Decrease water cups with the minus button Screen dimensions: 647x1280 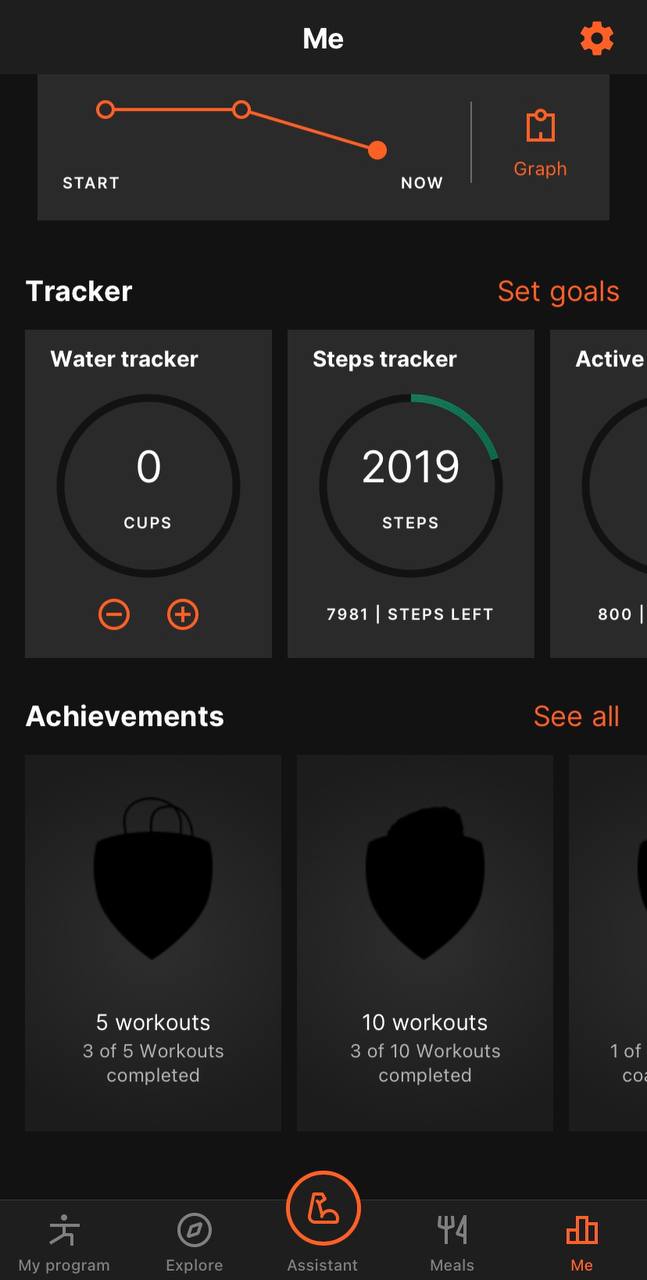click(x=114, y=614)
